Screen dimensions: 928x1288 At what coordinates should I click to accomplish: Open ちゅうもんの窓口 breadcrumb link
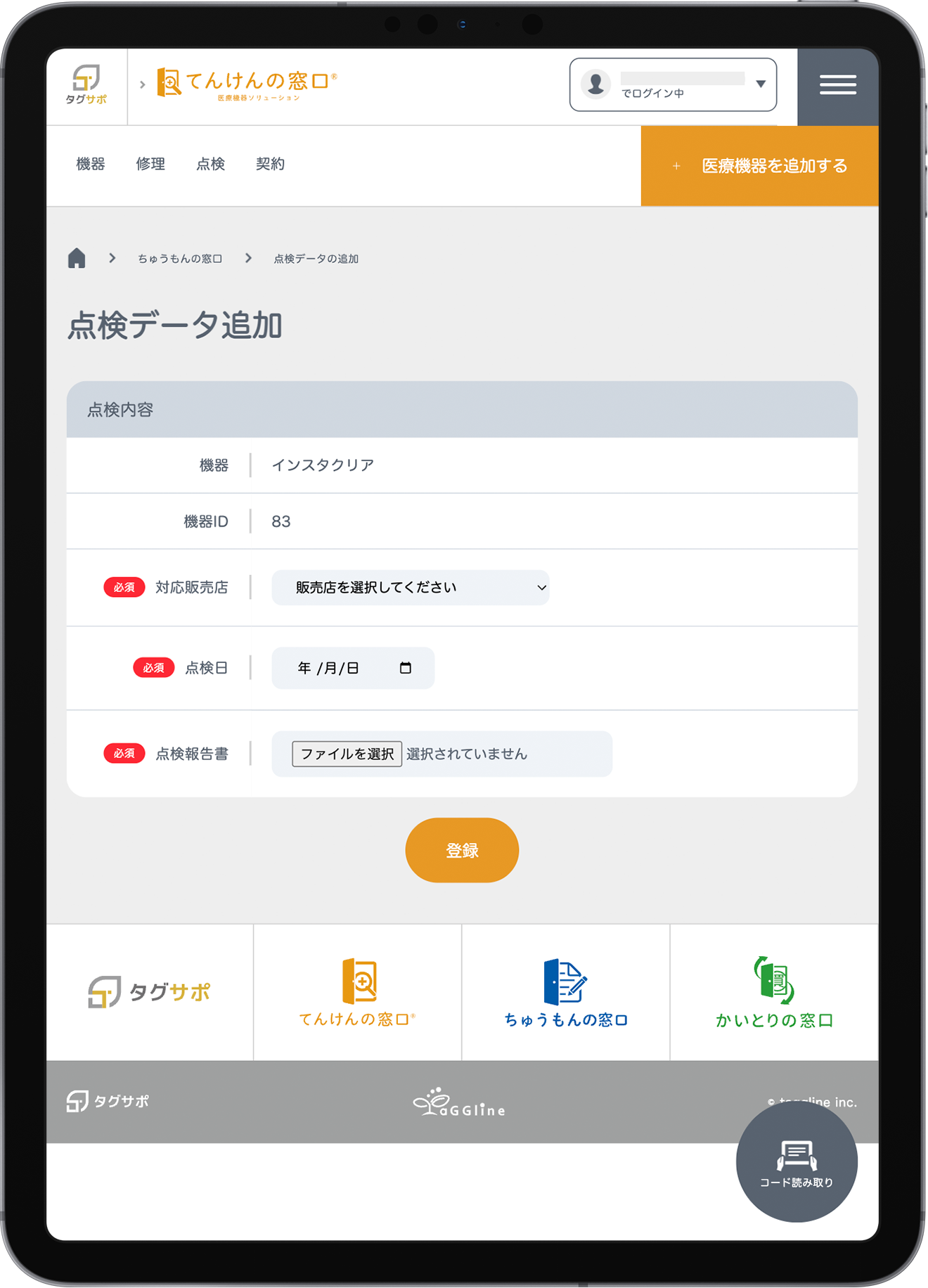click(x=180, y=259)
